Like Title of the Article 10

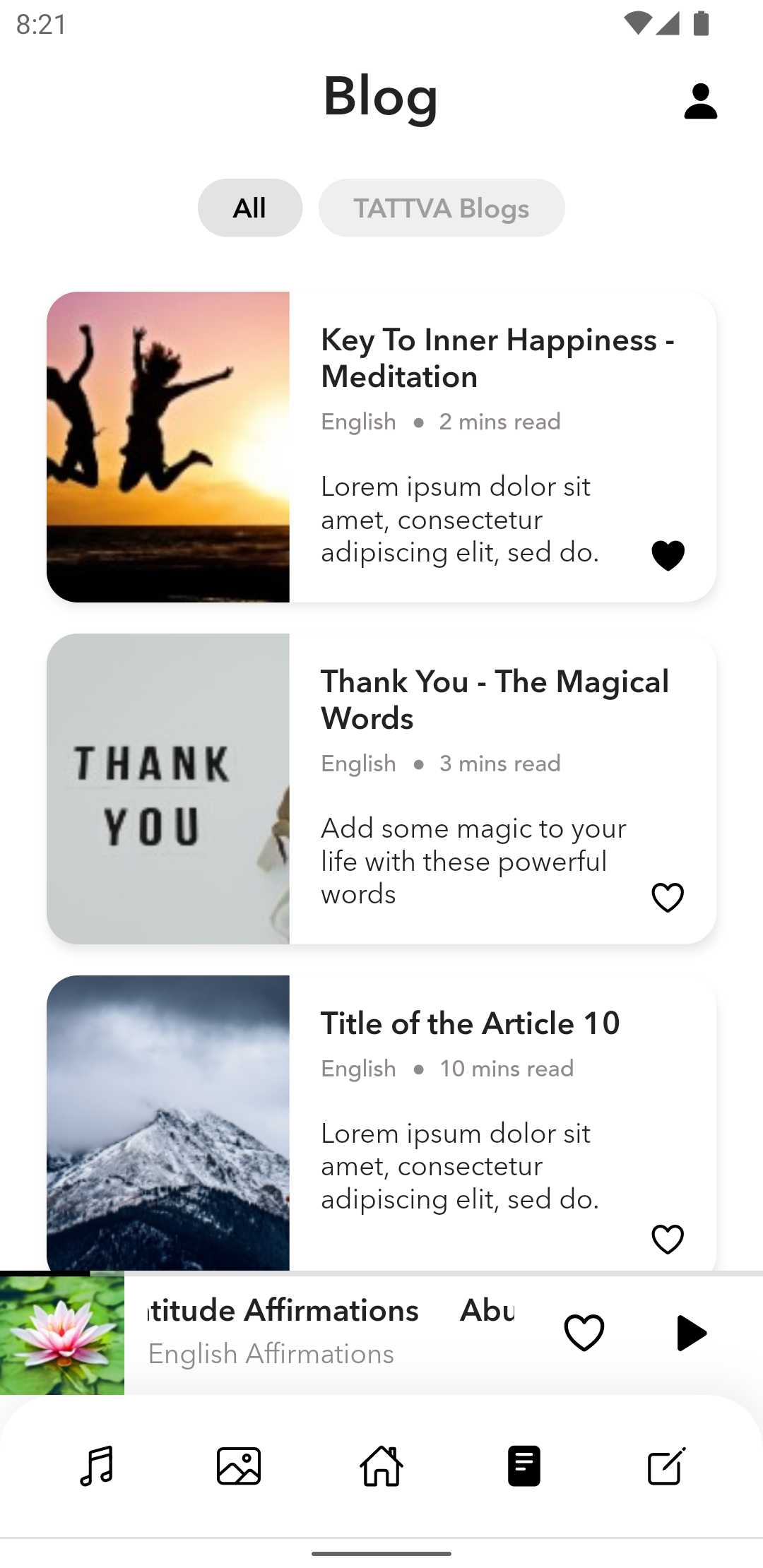click(668, 1239)
